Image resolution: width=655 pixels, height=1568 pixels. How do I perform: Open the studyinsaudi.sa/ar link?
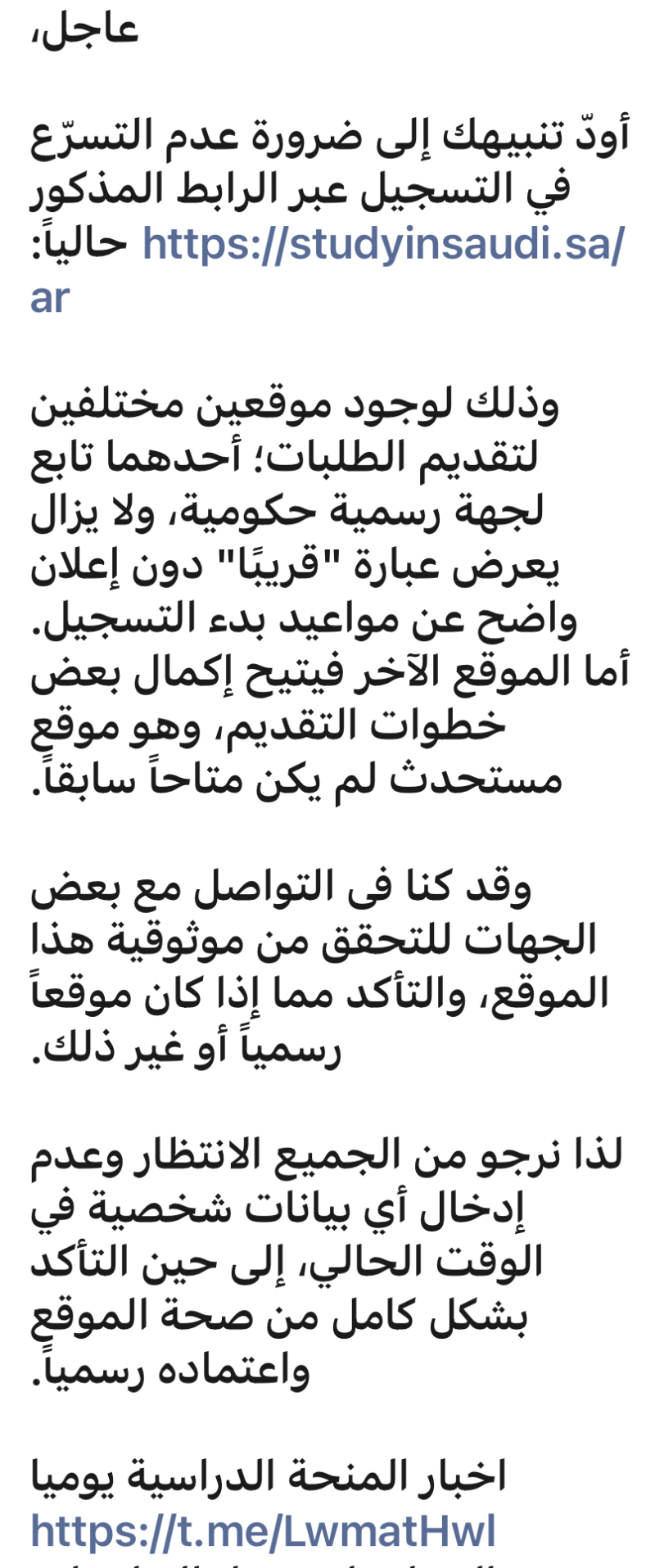click(x=383, y=246)
